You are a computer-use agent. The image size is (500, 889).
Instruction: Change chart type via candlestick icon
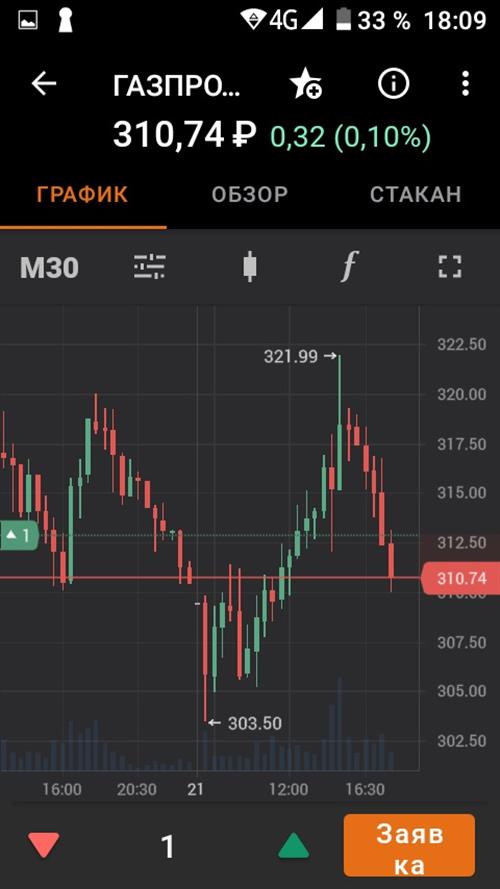(x=249, y=267)
